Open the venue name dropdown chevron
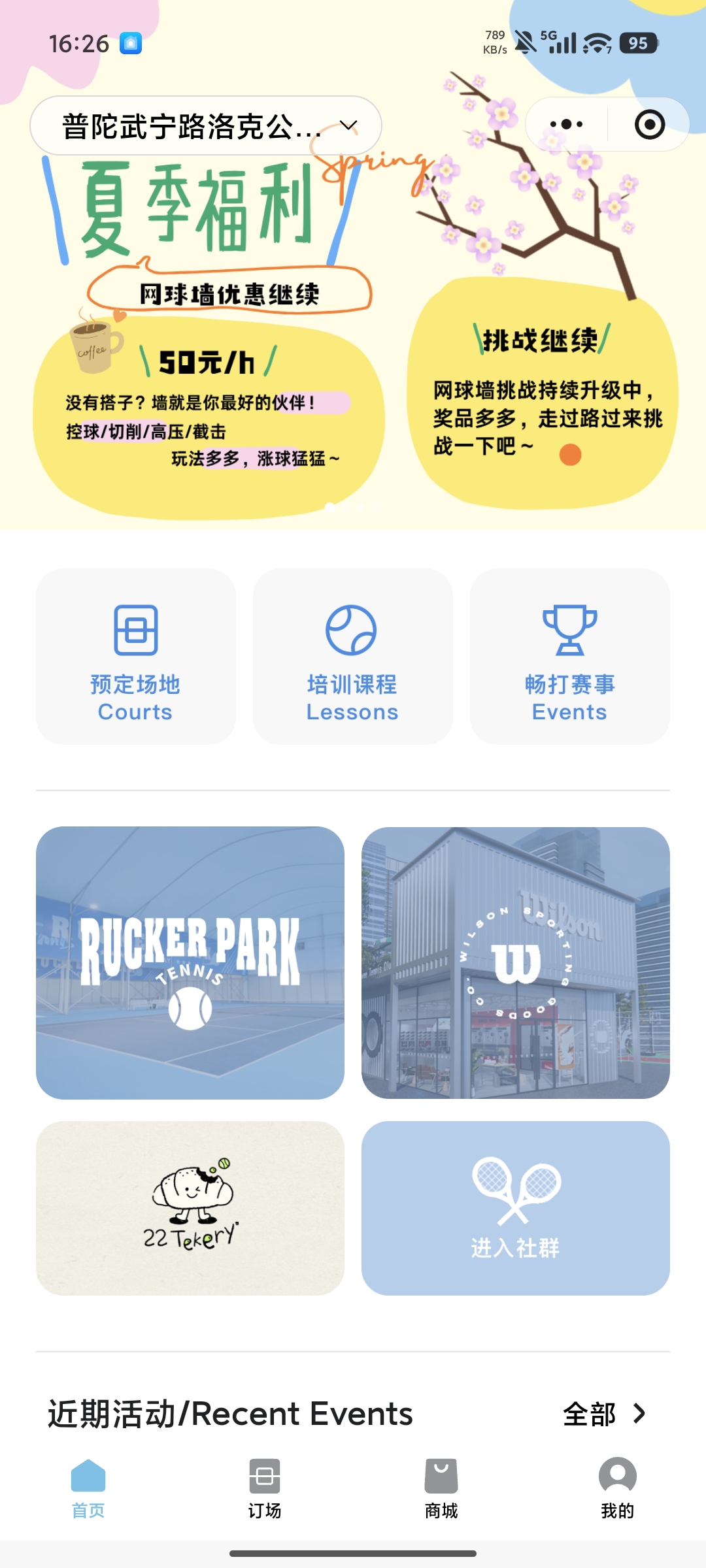The image size is (706, 1568). (348, 125)
